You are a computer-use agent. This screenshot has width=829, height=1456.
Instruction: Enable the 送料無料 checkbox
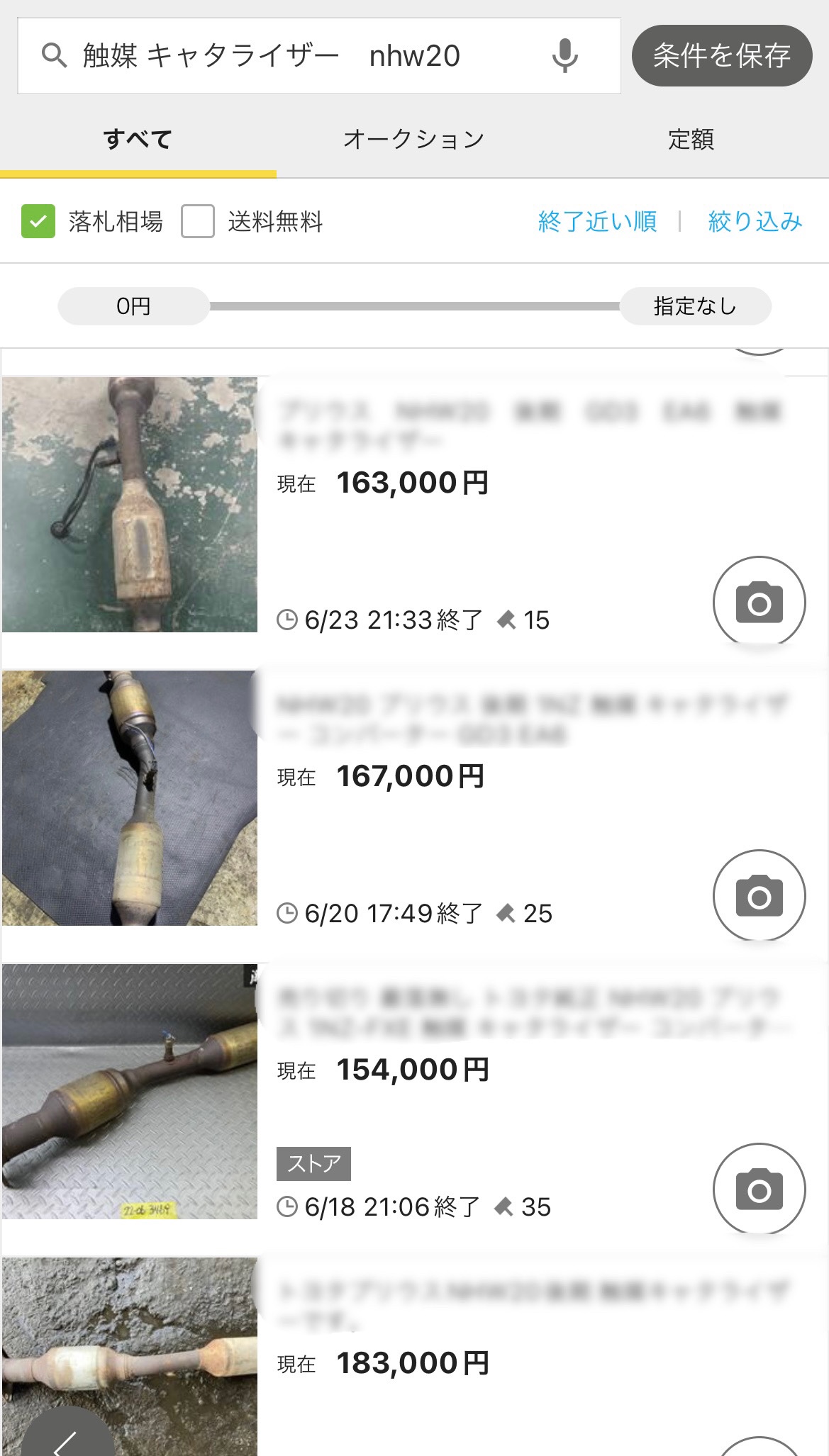[198, 221]
